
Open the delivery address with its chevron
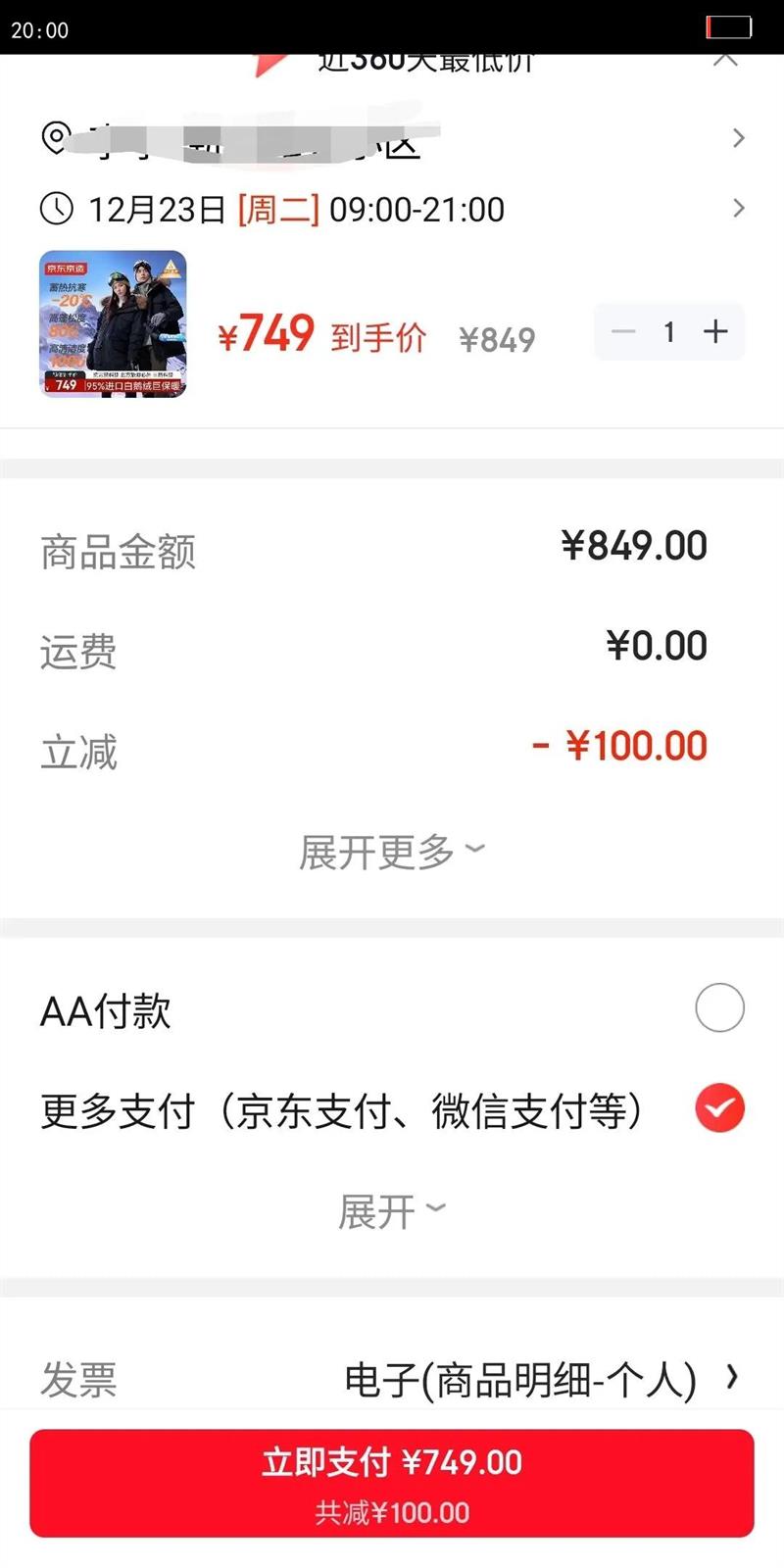[x=739, y=138]
